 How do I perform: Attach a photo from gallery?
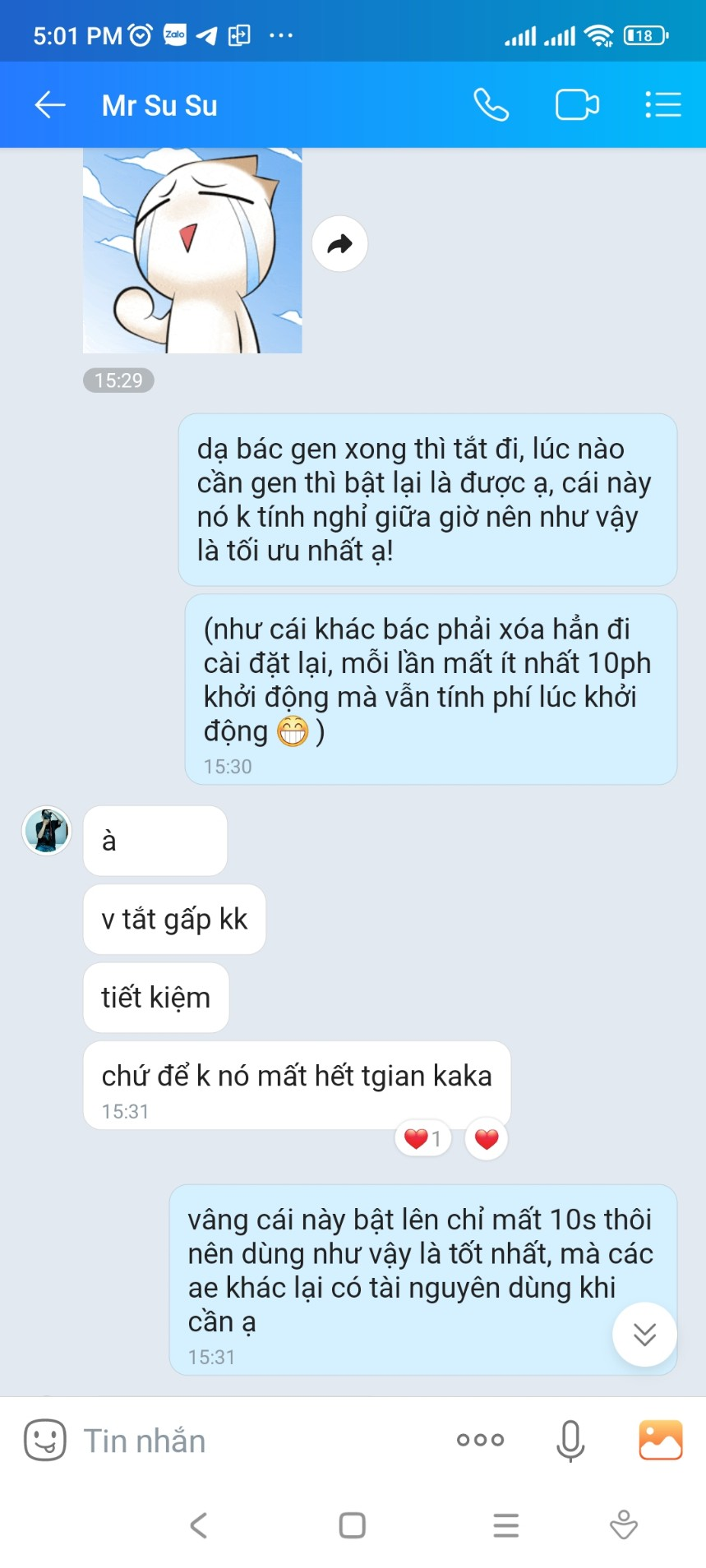(x=660, y=1441)
